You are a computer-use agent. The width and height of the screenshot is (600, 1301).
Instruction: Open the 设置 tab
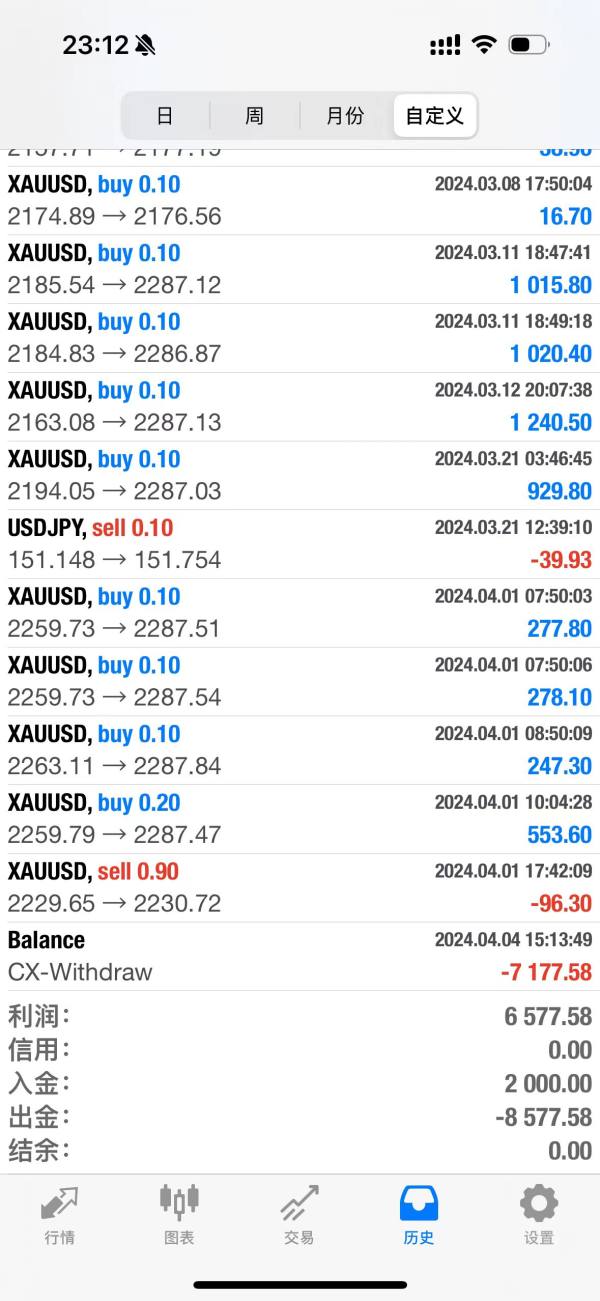pos(539,1214)
